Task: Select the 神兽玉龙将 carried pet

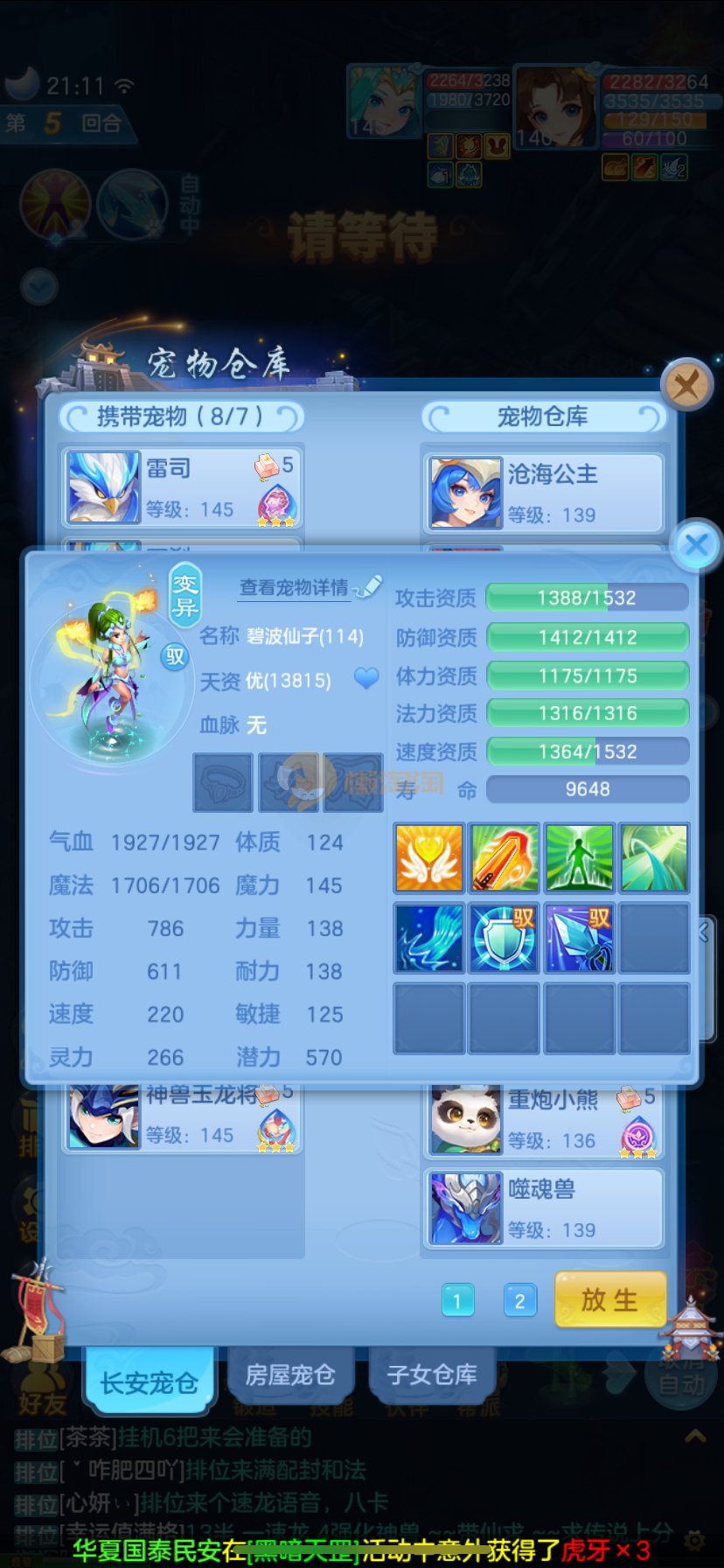Action: click(x=182, y=1117)
